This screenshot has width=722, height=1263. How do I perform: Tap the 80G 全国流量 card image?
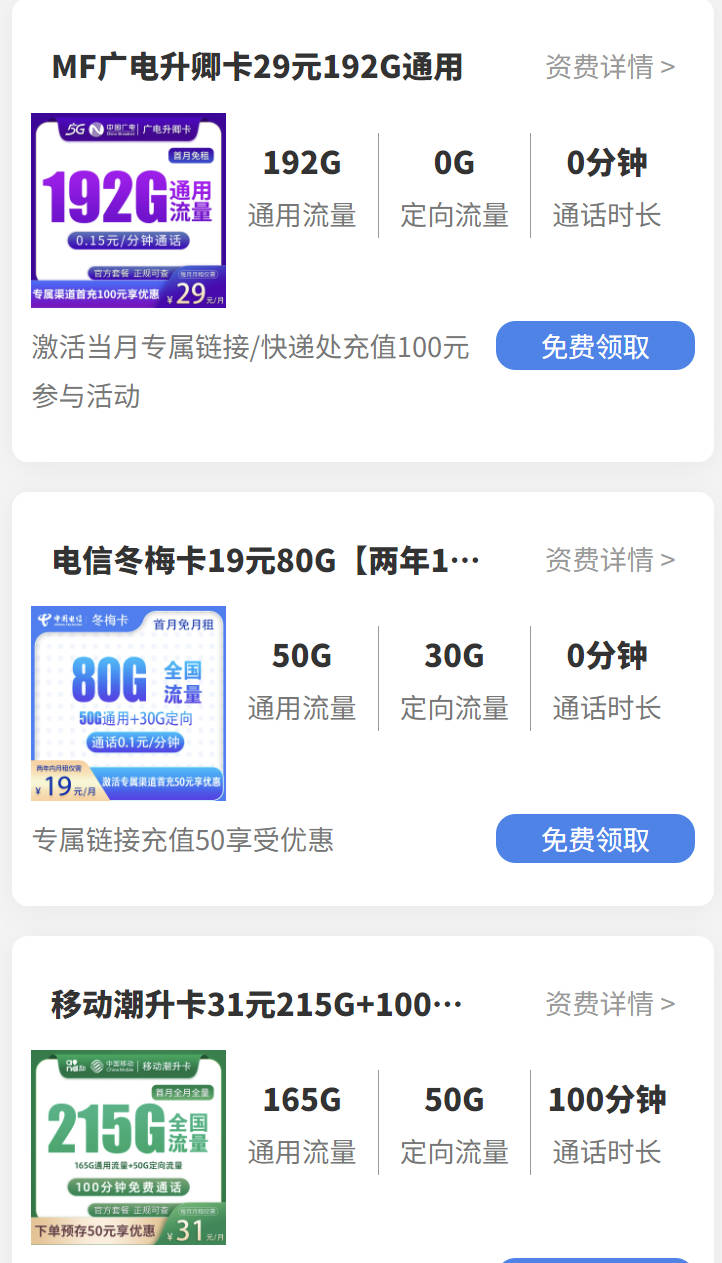(x=128, y=701)
